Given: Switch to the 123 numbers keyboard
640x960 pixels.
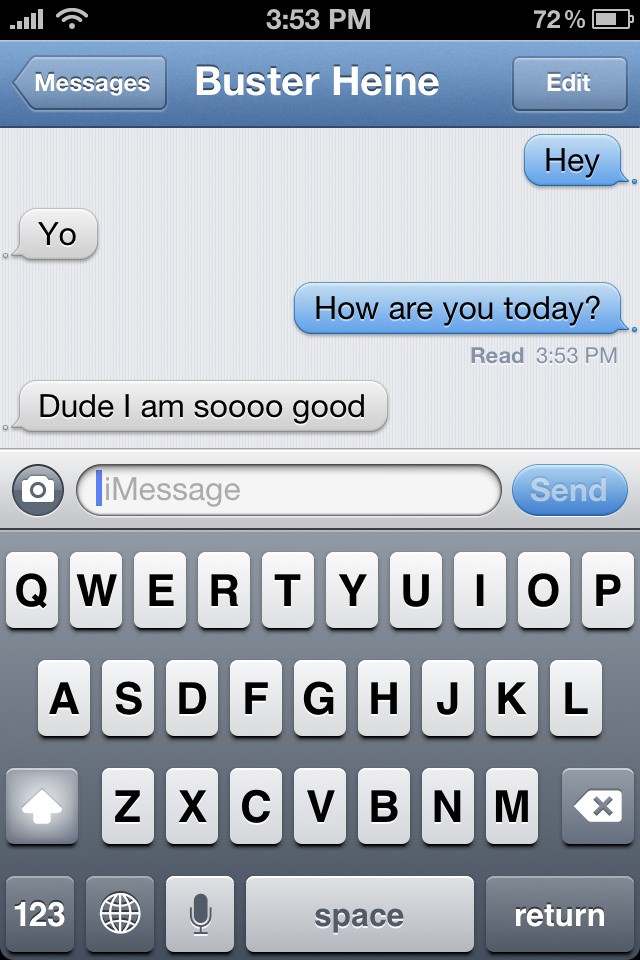Looking at the screenshot, I should (40, 914).
